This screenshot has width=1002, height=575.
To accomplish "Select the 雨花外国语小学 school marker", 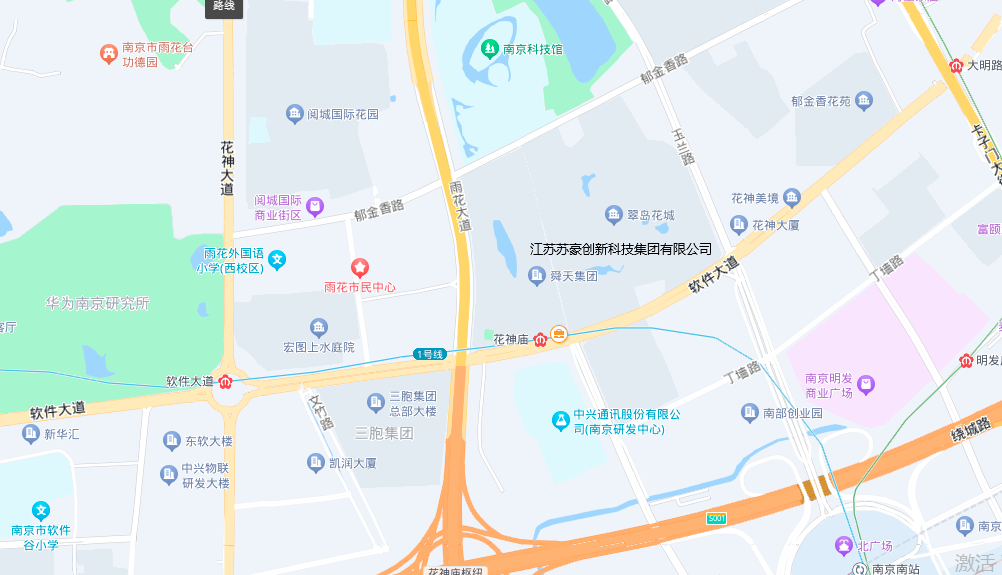I will [x=278, y=260].
